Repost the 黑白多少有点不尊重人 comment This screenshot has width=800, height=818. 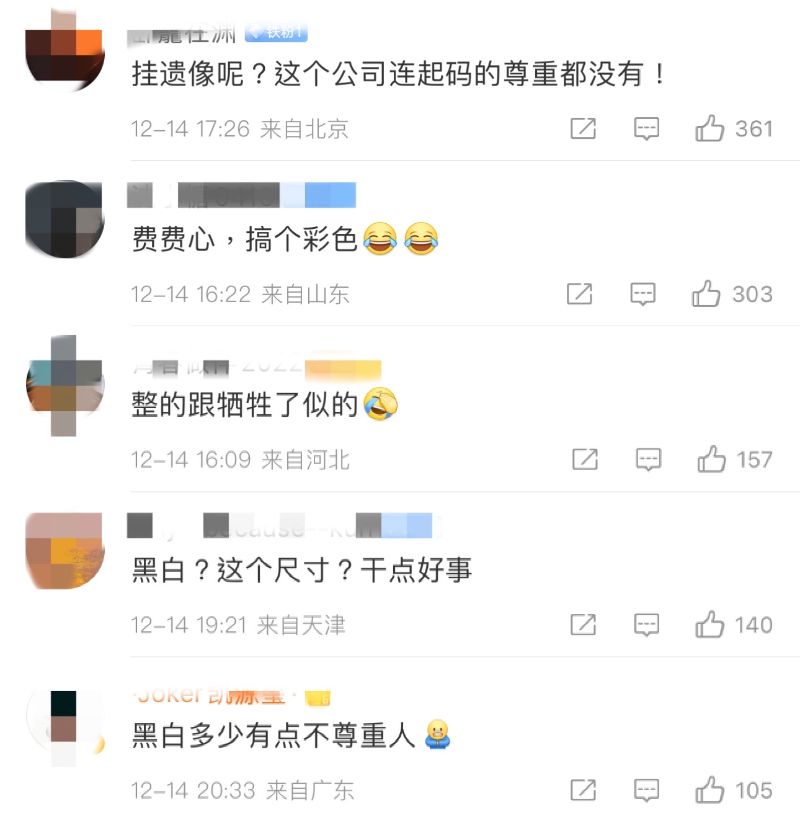click(x=583, y=790)
